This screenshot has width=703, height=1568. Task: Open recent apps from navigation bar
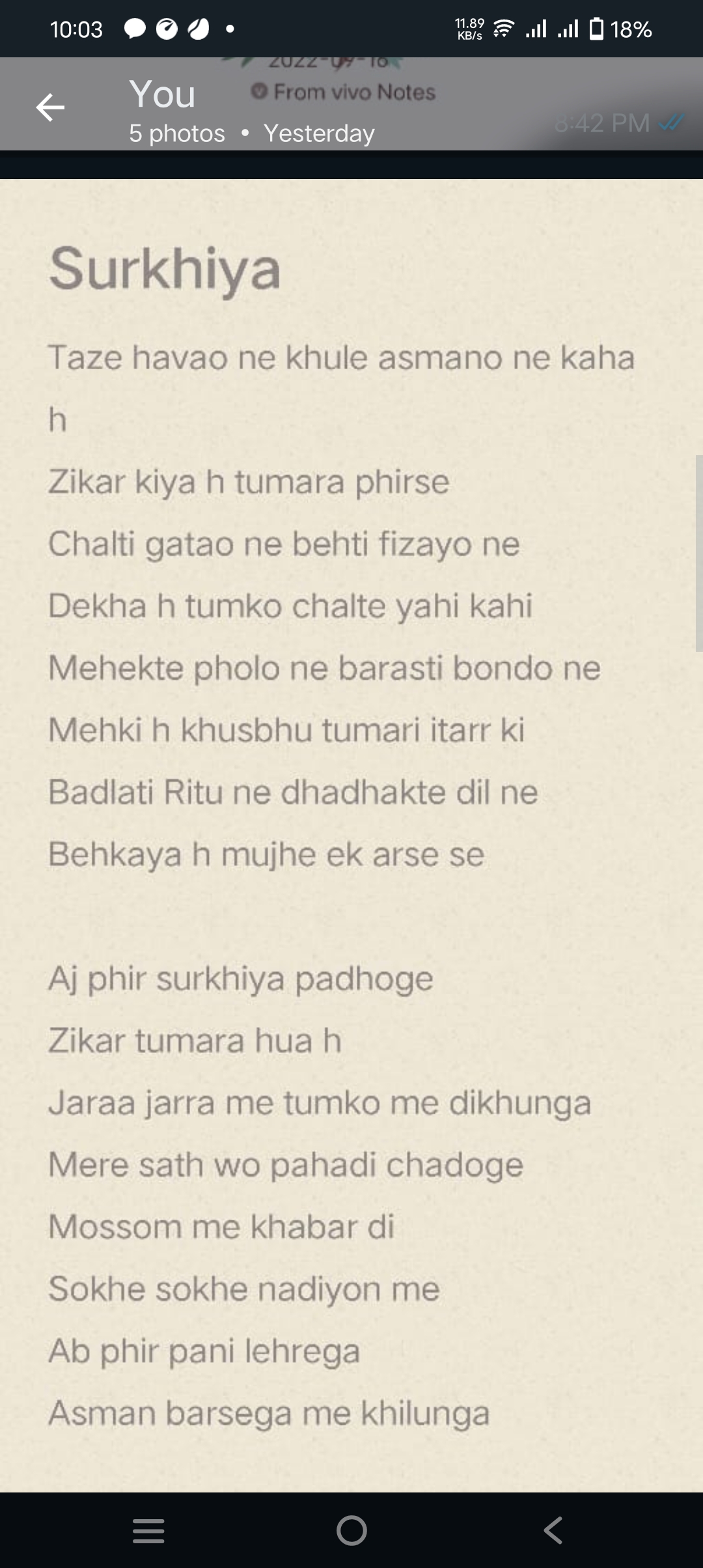point(148,1530)
